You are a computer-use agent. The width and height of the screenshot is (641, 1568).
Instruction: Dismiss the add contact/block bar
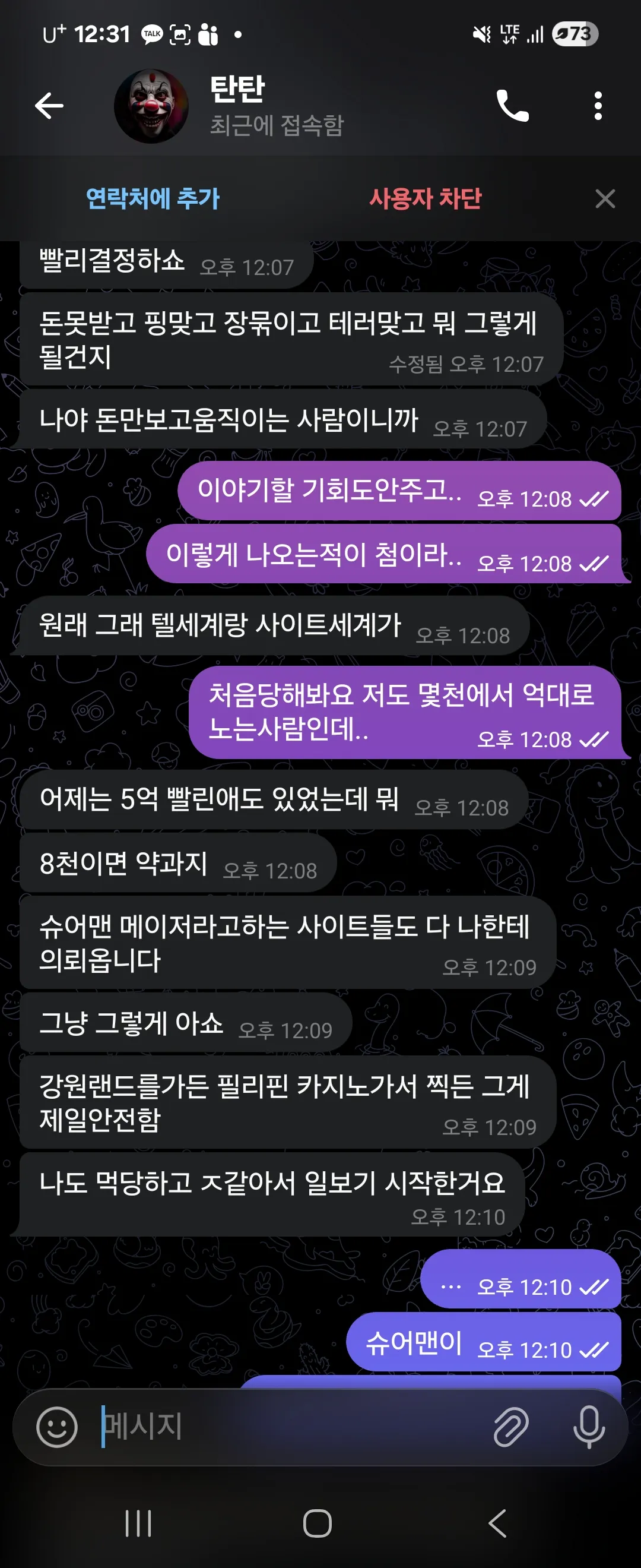click(x=605, y=199)
